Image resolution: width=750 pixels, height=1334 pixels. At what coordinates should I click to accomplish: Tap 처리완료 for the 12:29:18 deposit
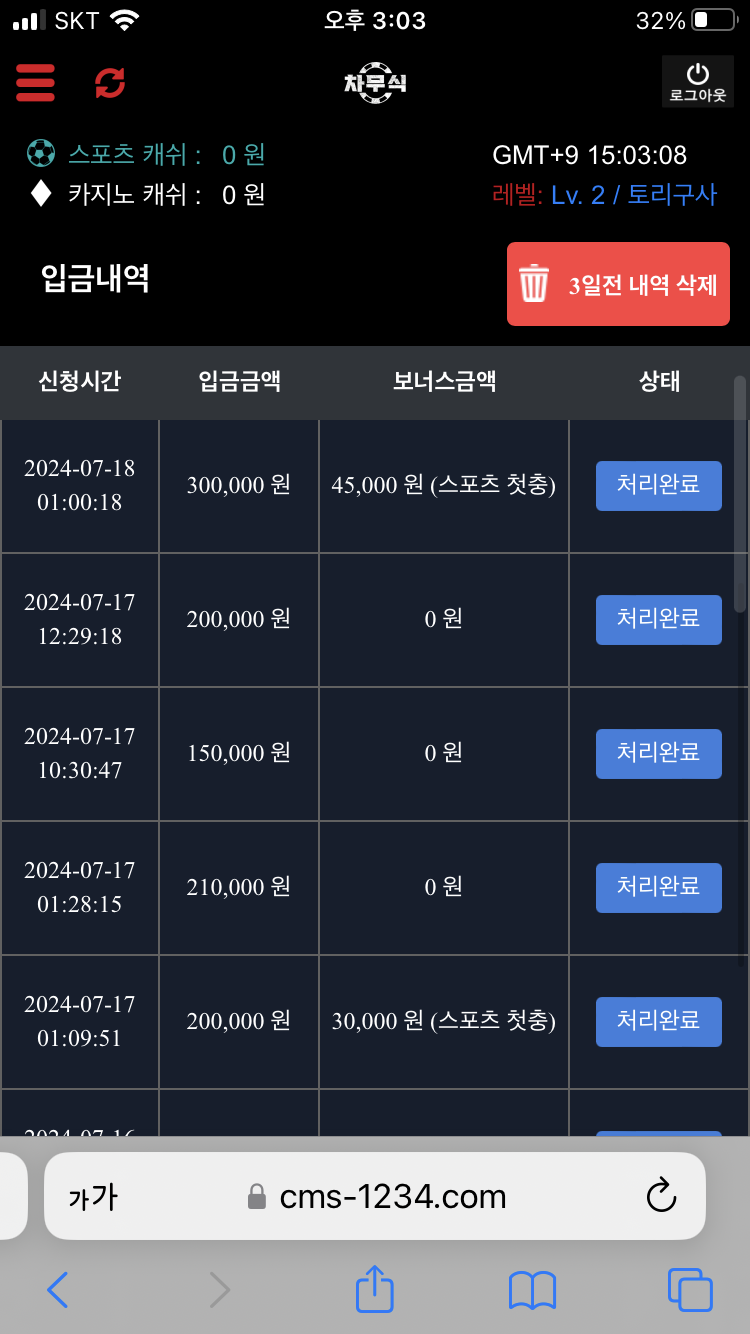tap(658, 620)
